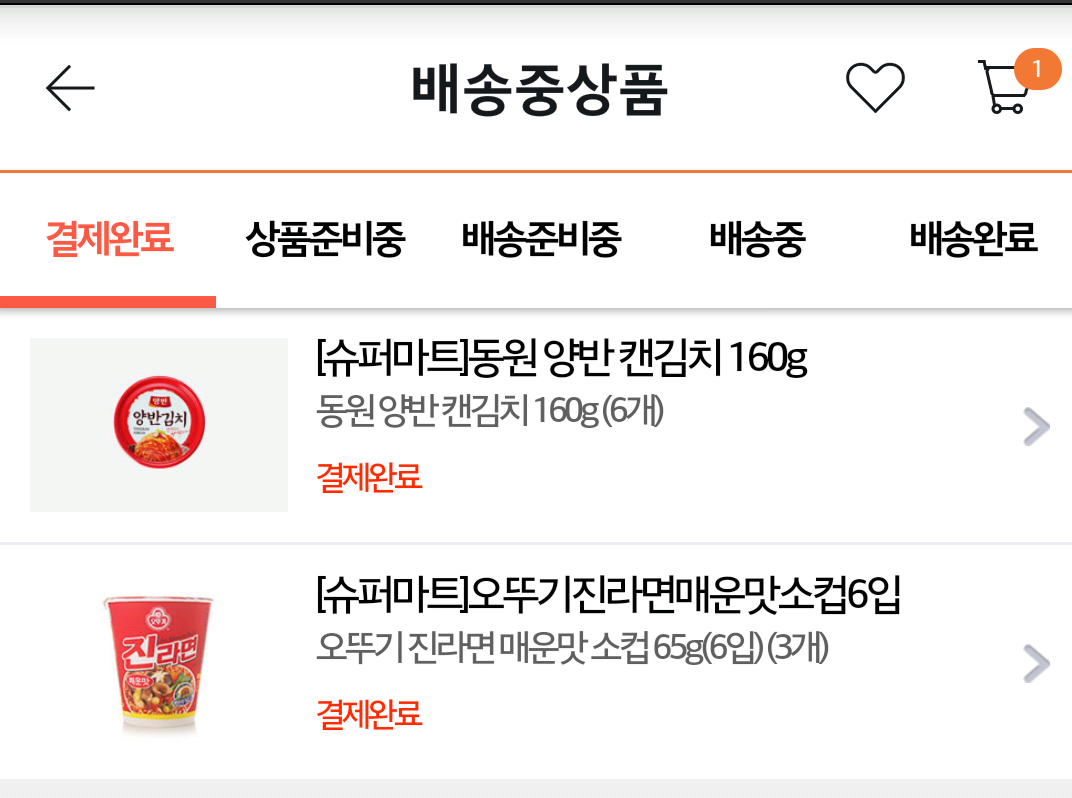Image resolution: width=1072 pixels, height=798 pixels.
Task: Switch to the 배송준비중 tab
Action: [541, 239]
